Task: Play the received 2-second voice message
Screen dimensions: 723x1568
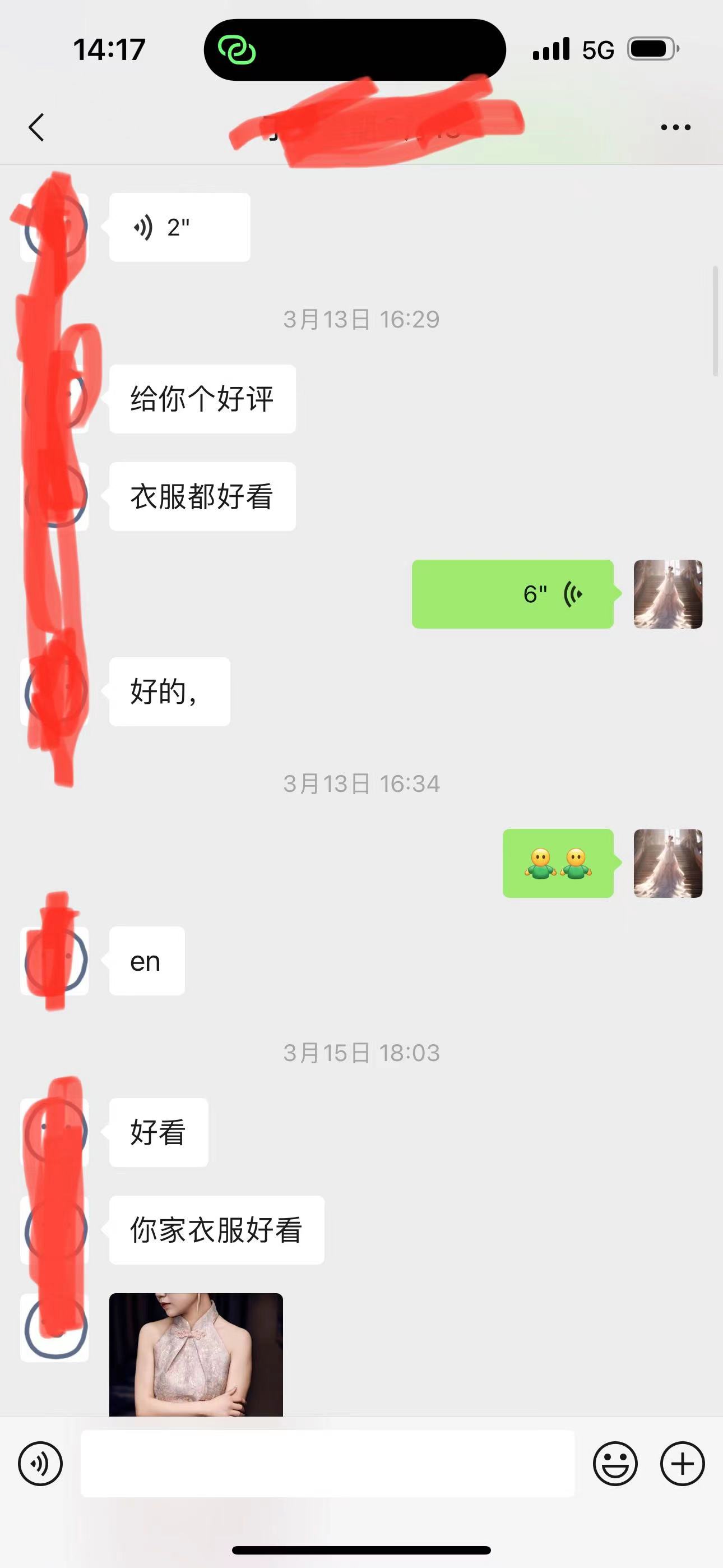Action: pyautogui.click(x=179, y=228)
